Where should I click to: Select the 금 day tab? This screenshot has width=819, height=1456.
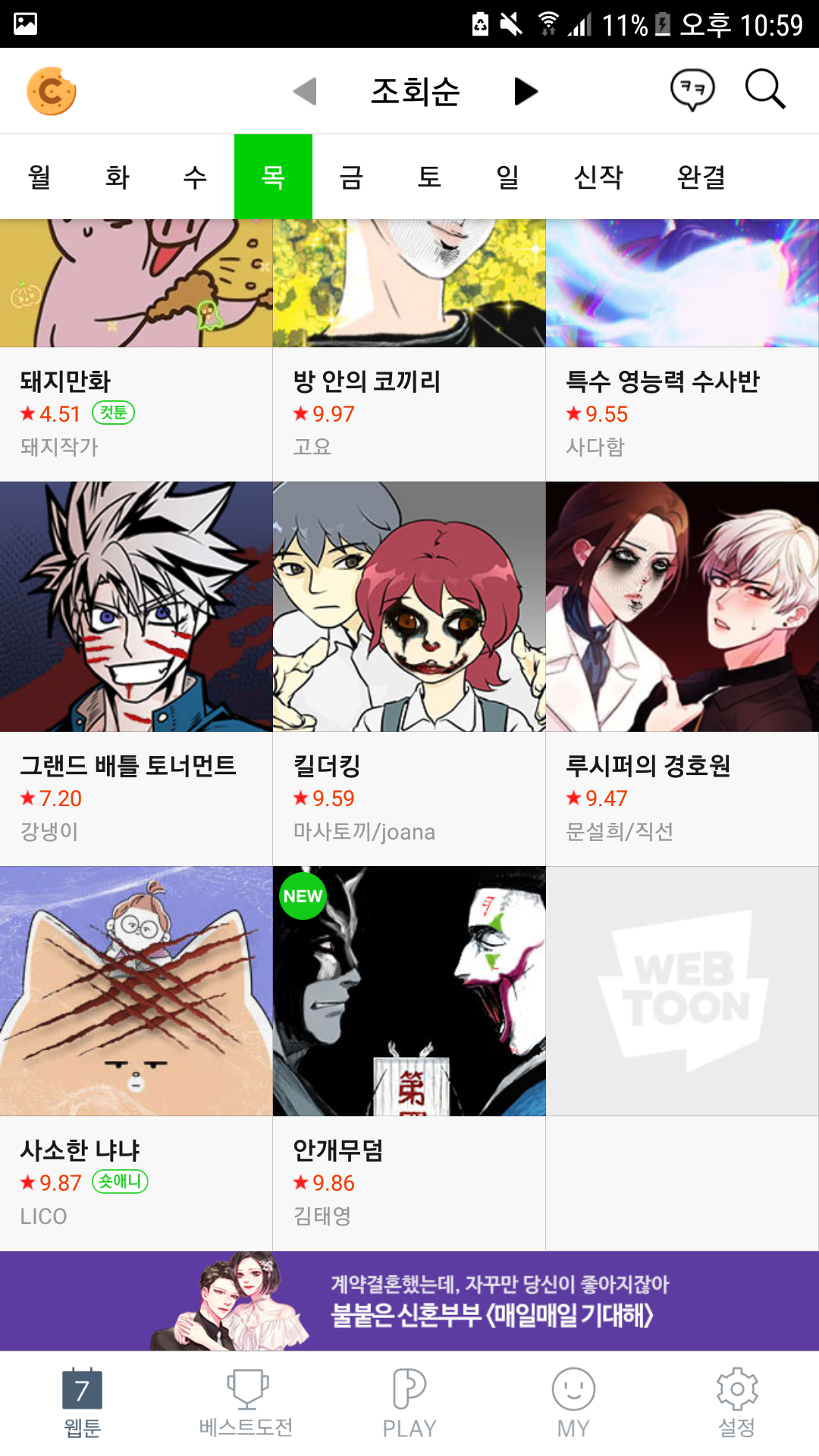351,177
